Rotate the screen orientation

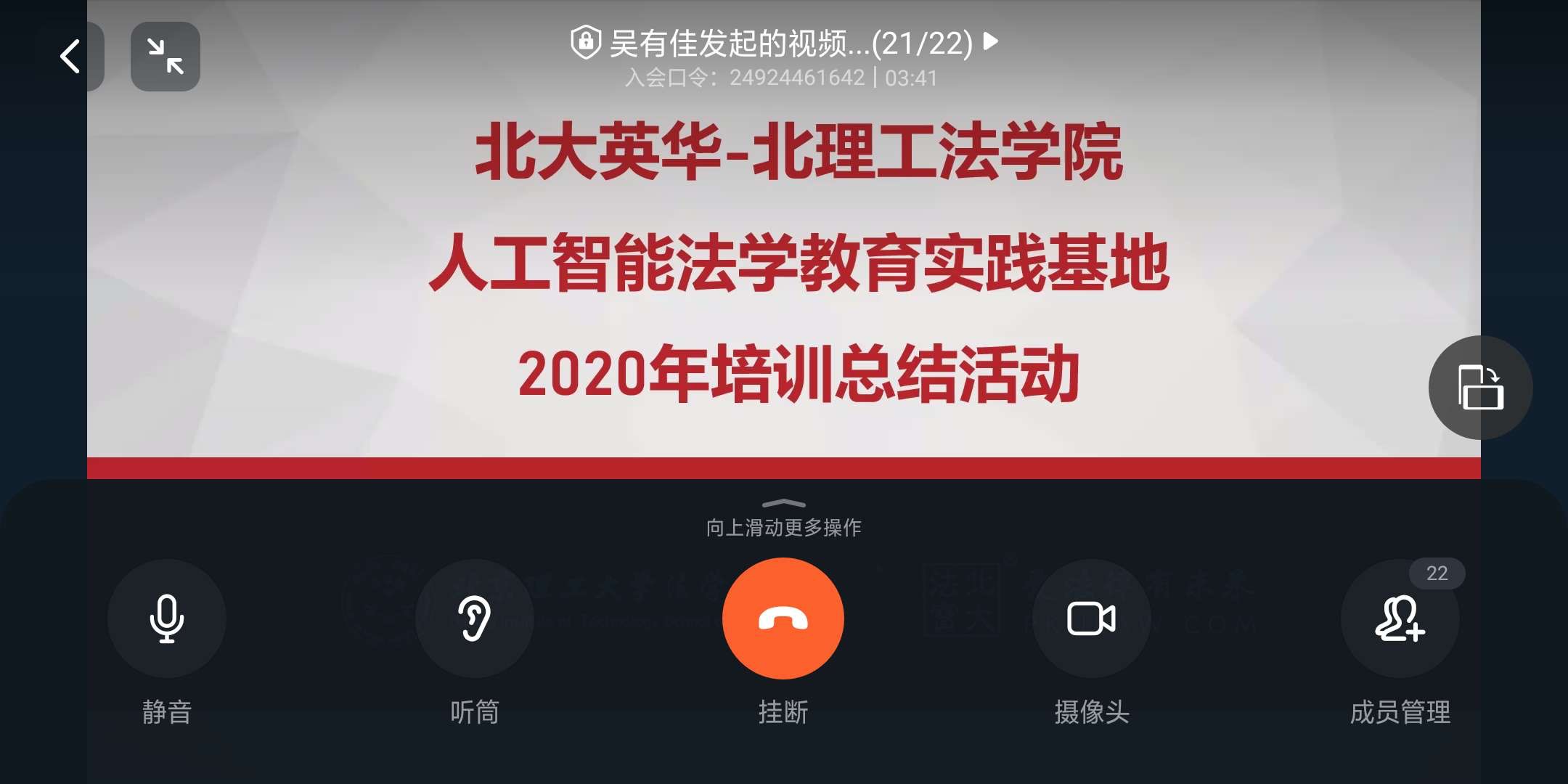click(x=1480, y=388)
